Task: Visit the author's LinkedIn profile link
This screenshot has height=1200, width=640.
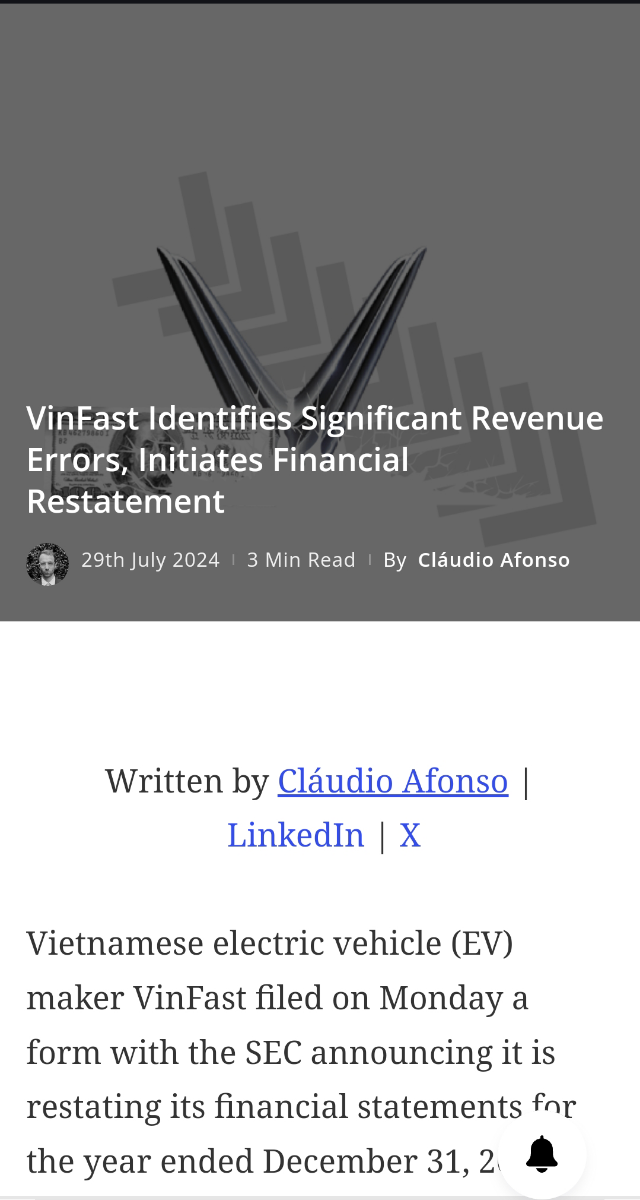Action: [295, 835]
